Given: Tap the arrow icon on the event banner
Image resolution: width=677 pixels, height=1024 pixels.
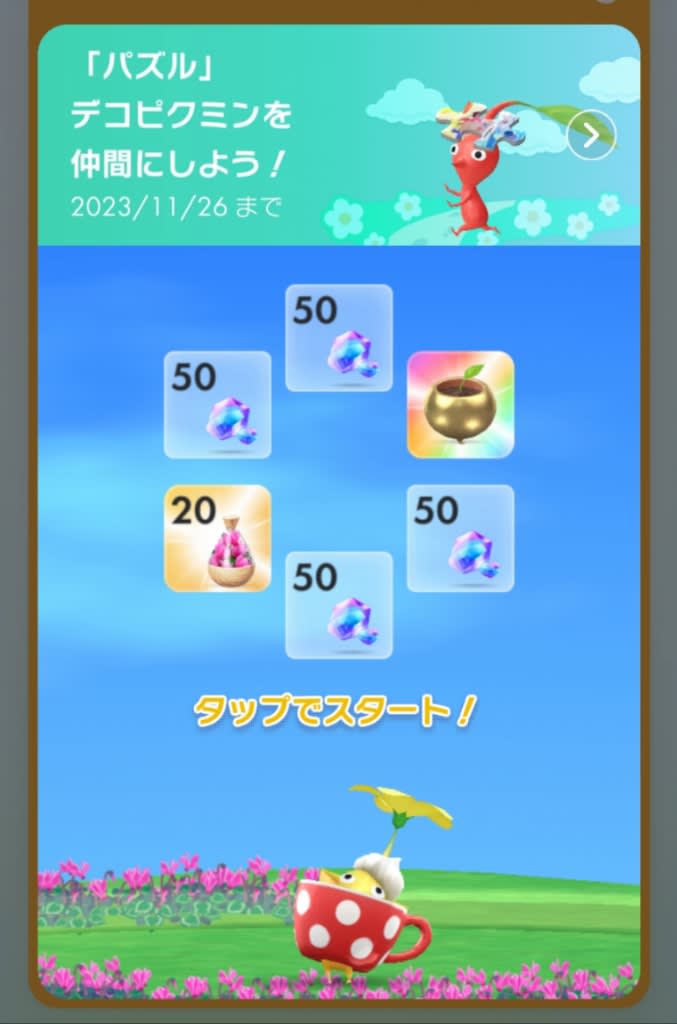Looking at the screenshot, I should click(591, 136).
